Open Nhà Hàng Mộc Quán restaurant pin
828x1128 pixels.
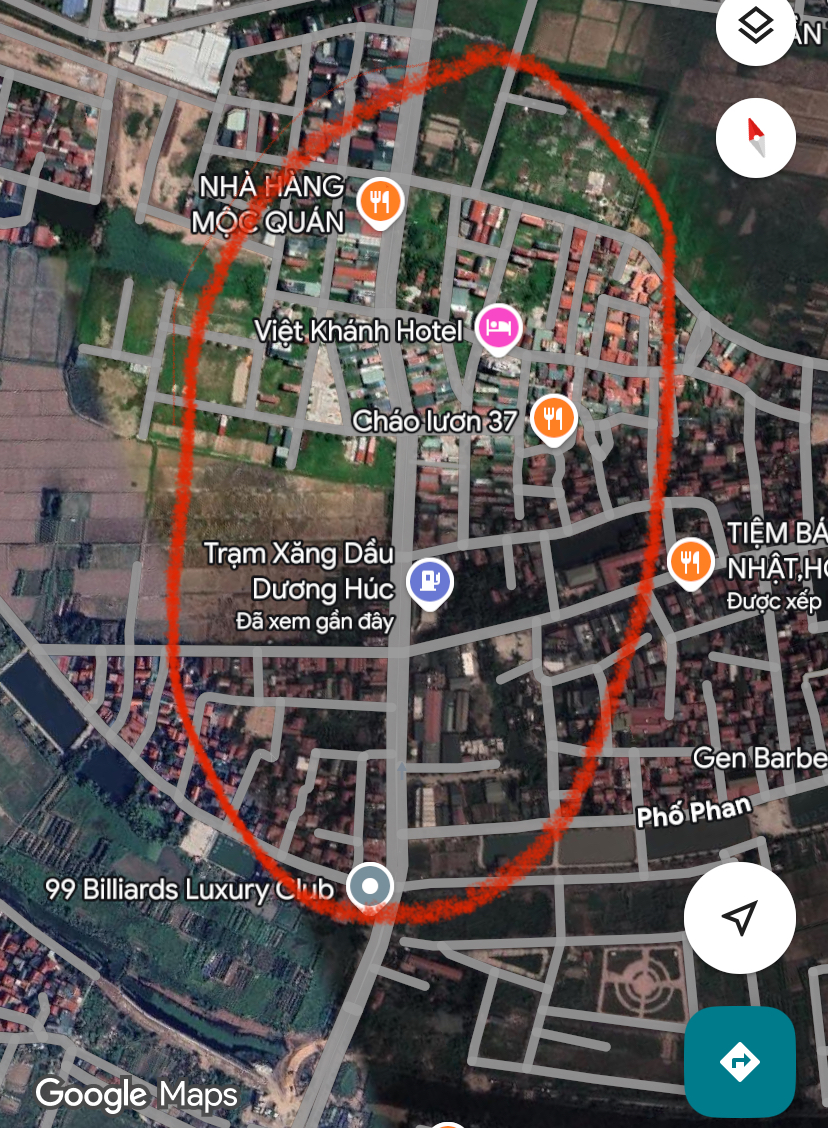click(x=380, y=202)
